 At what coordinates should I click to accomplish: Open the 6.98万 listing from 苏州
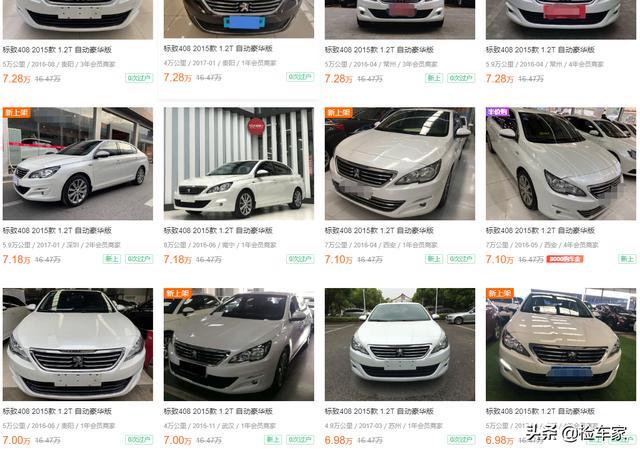pyautogui.click(x=399, y=345)
